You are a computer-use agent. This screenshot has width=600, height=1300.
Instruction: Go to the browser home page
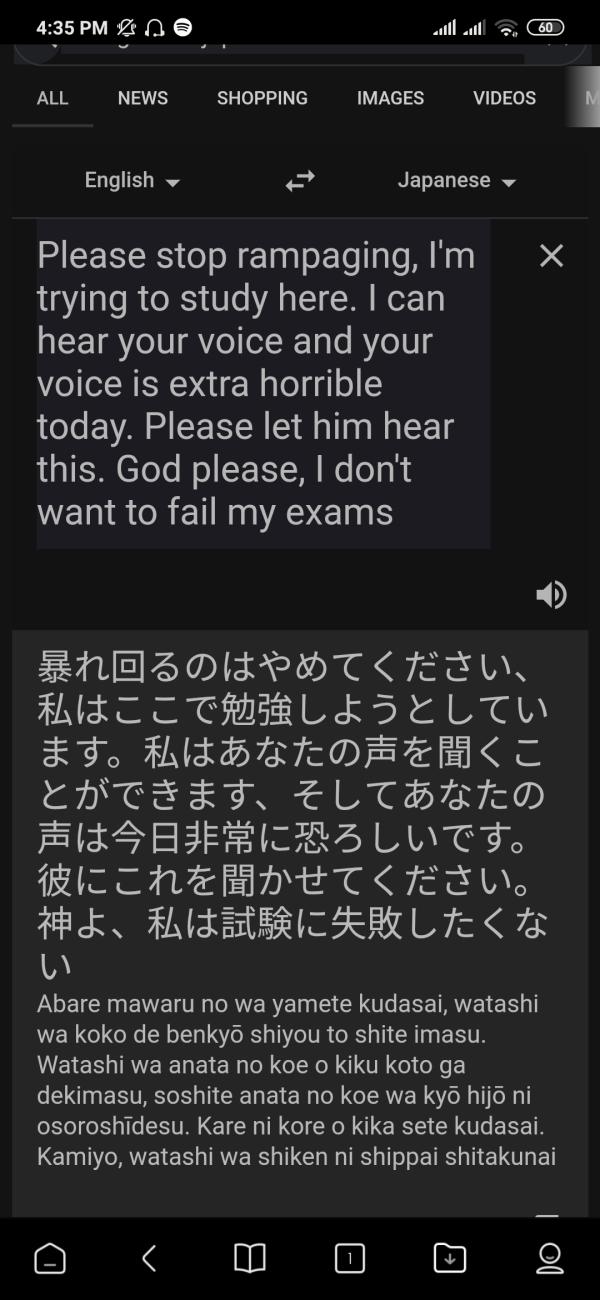50,1258
